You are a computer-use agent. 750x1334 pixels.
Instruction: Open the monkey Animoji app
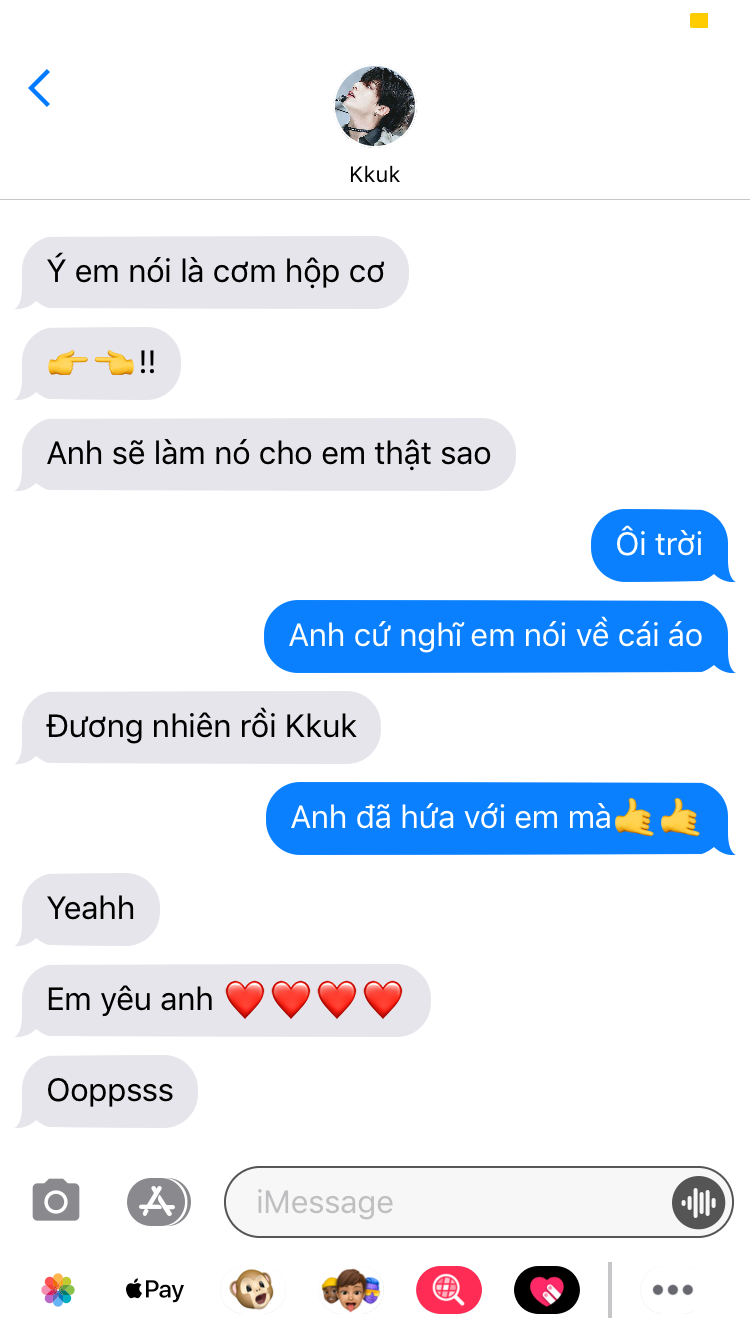[x=252, y=1290]
